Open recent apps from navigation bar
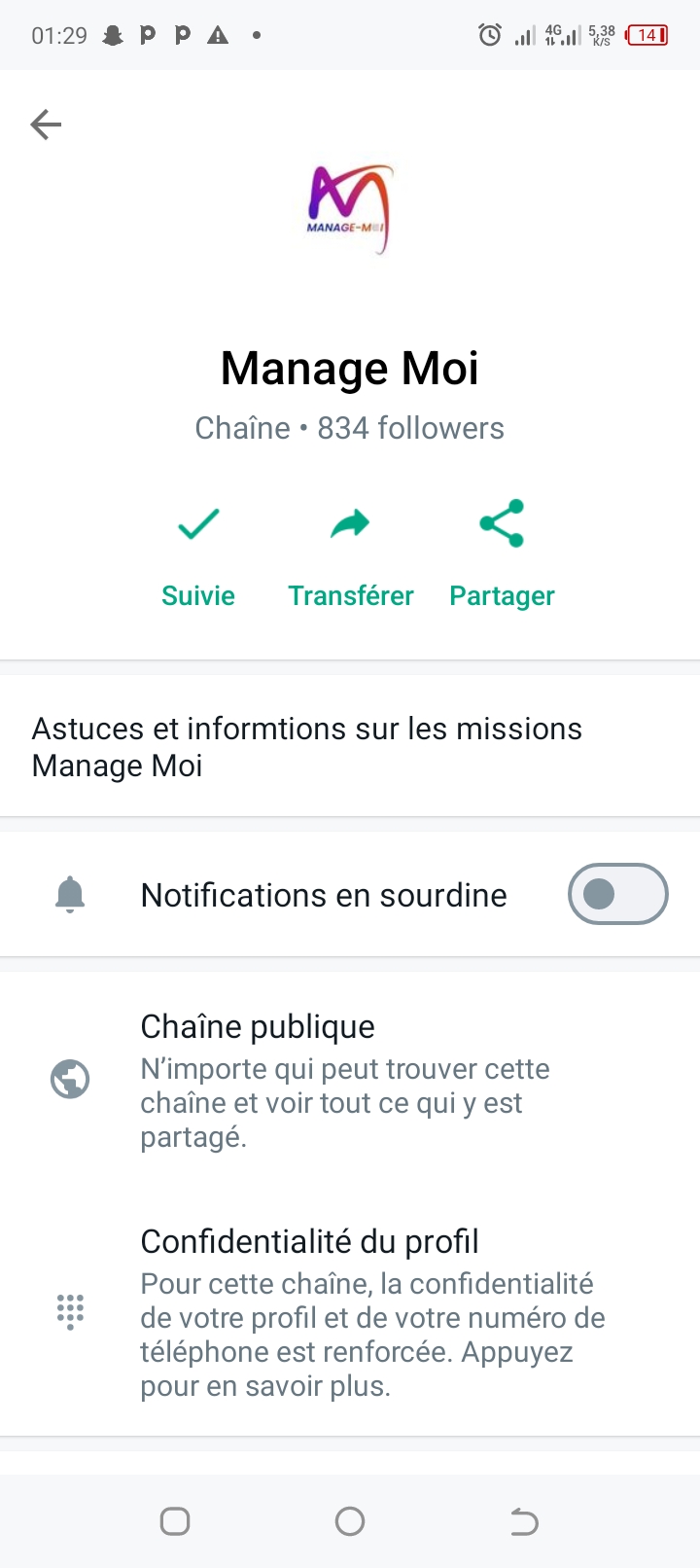This screenshot has width=700, height=1568. [175, 1521]
